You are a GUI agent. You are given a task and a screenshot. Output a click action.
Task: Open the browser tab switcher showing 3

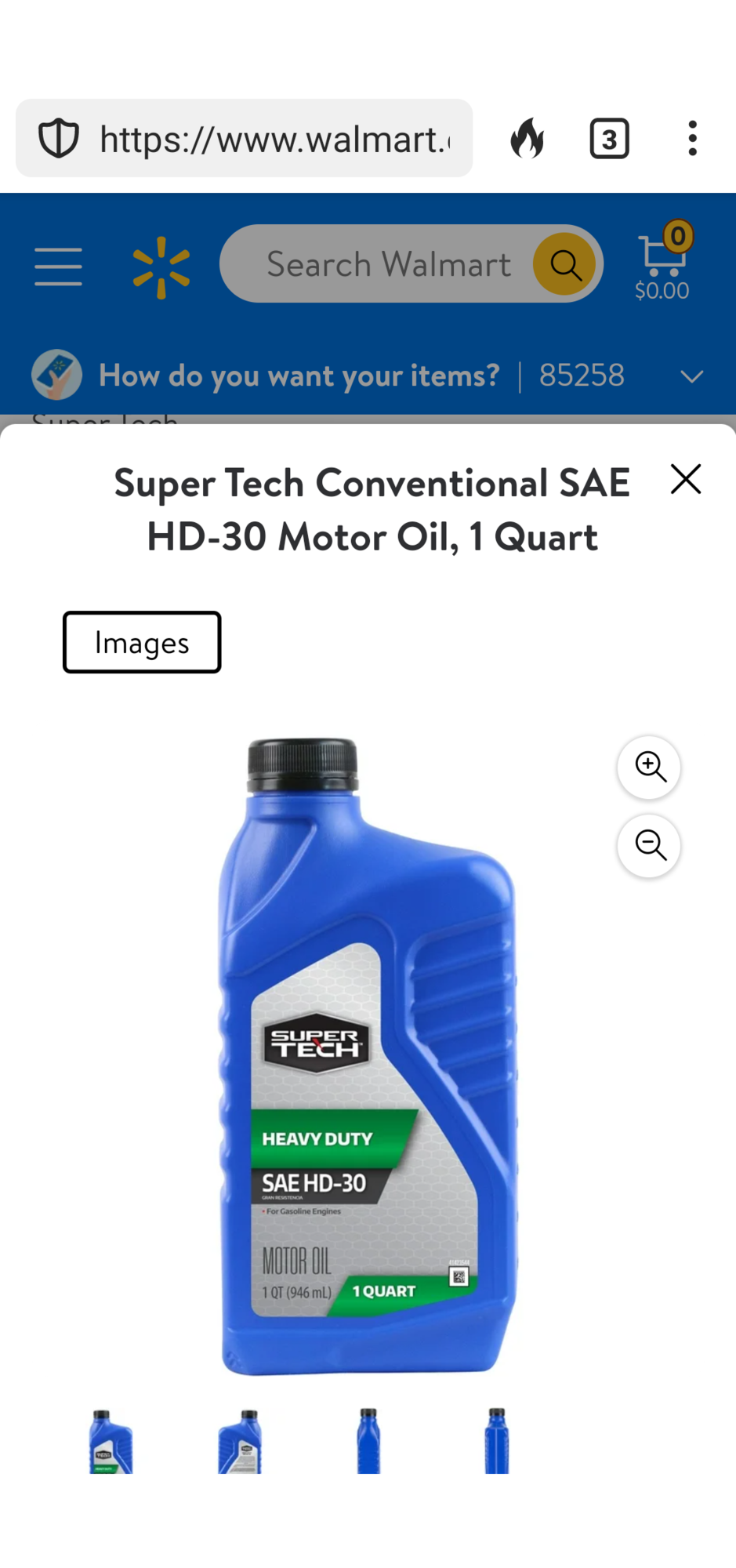[x=609, y=139]
